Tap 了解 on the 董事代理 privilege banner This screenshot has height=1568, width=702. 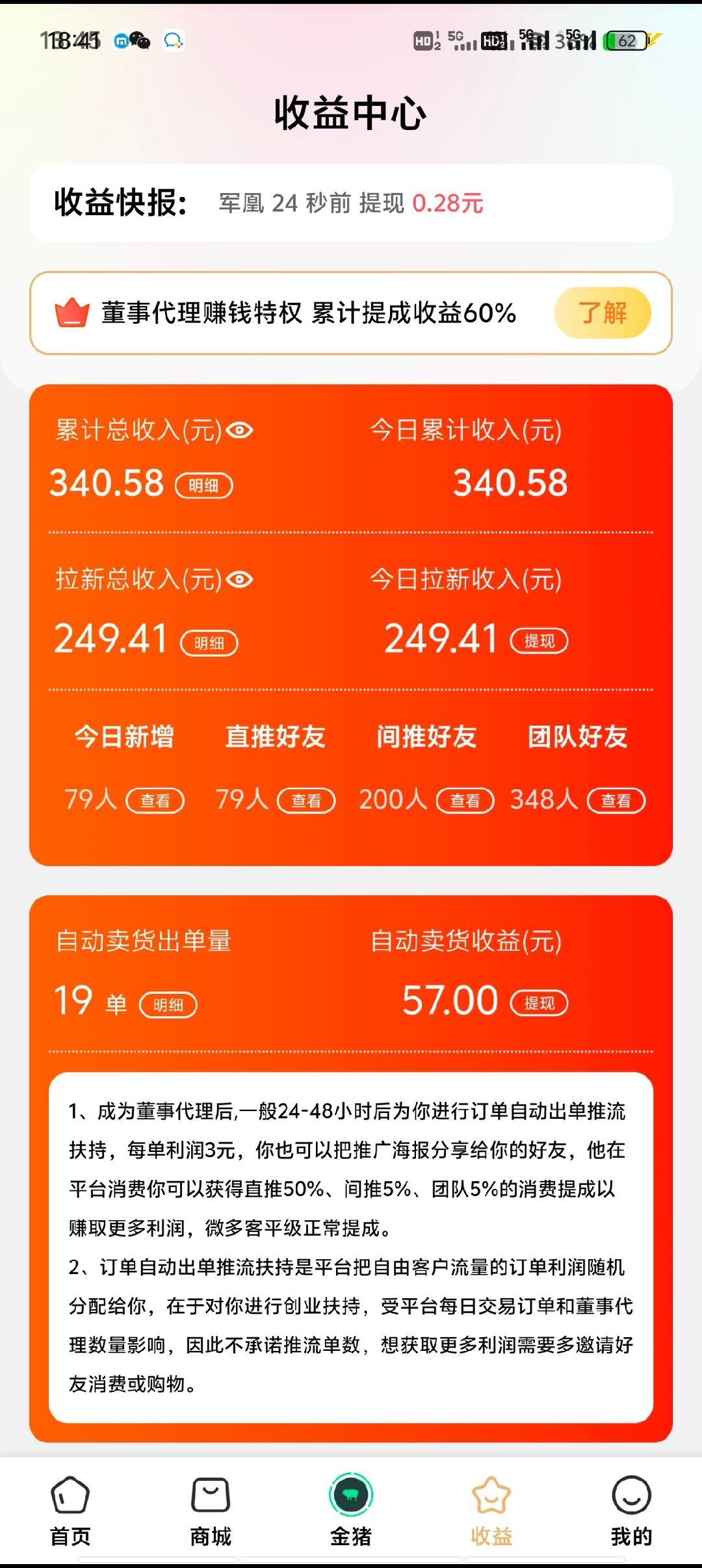click(602, 313)
